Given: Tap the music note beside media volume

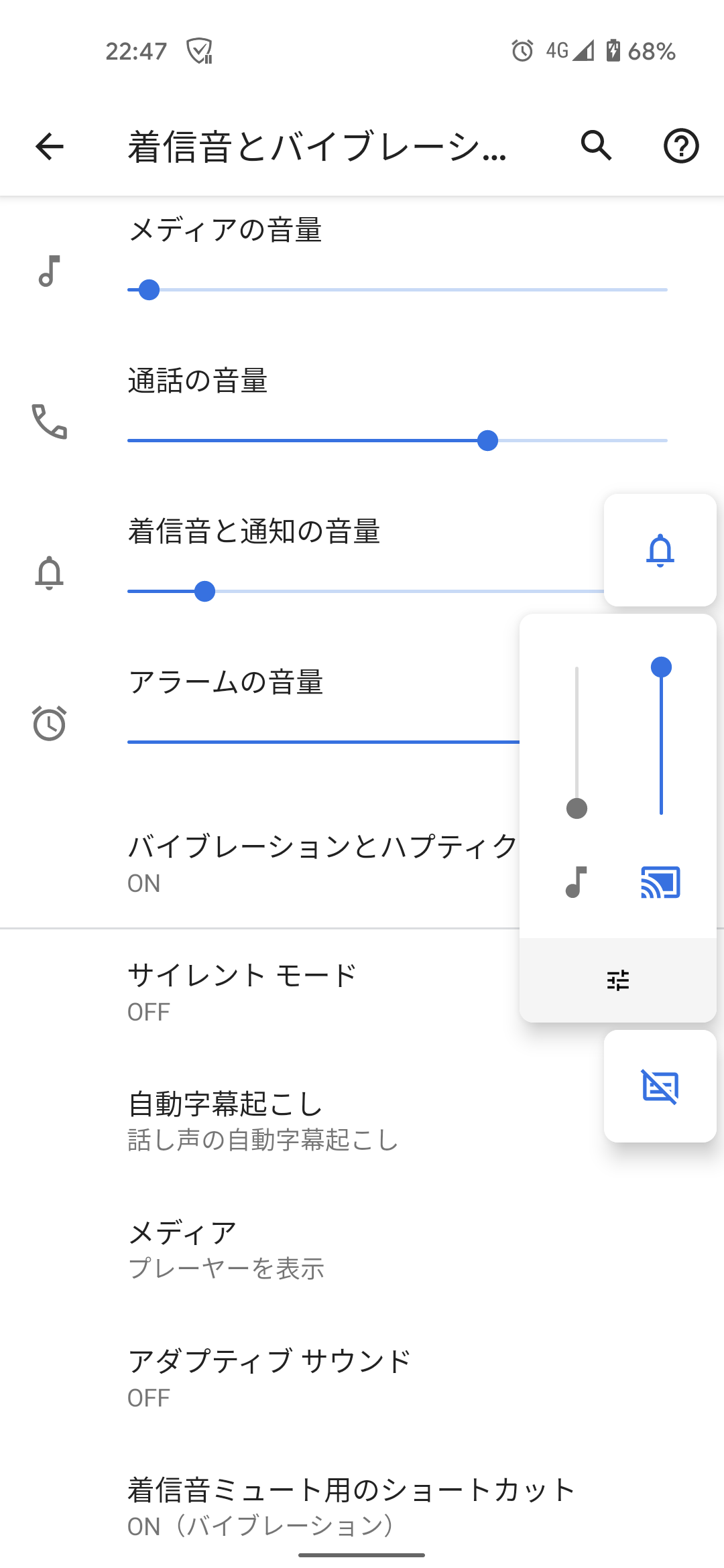Looking at the screenshot, I should [x=51, y=272].
